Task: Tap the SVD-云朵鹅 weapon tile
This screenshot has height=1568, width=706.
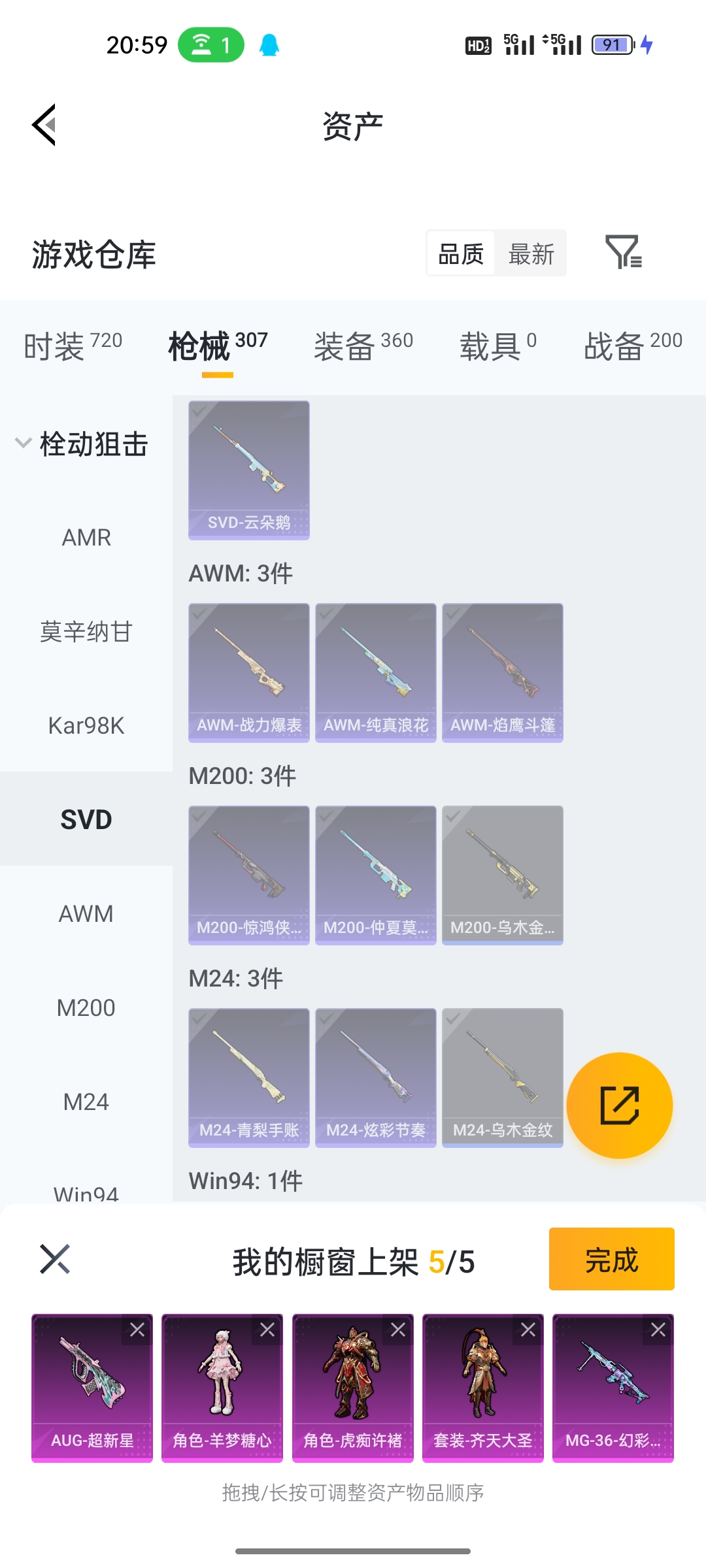Action: pos(249,470)
